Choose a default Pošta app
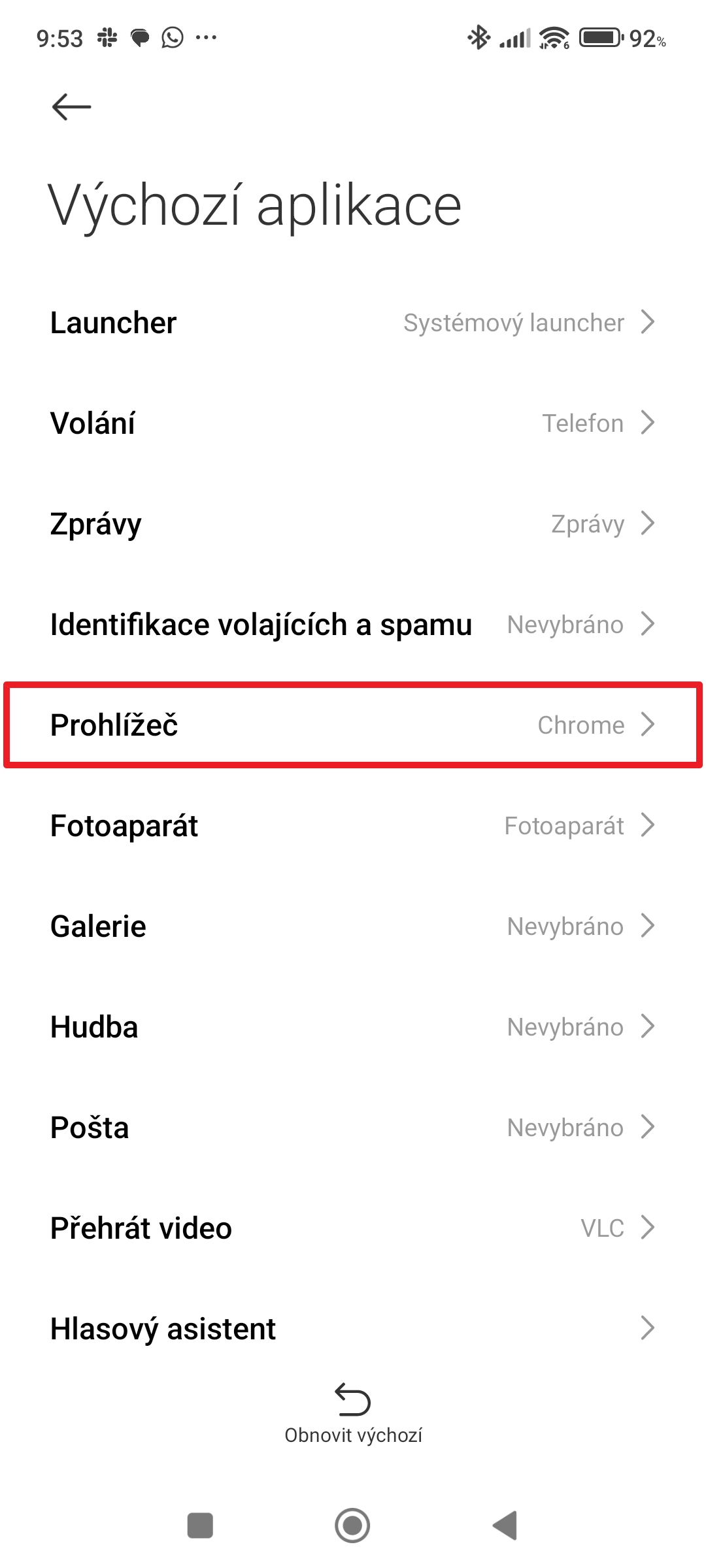The width and height of the screenshot is (706, 1568). coord(353,1128)
